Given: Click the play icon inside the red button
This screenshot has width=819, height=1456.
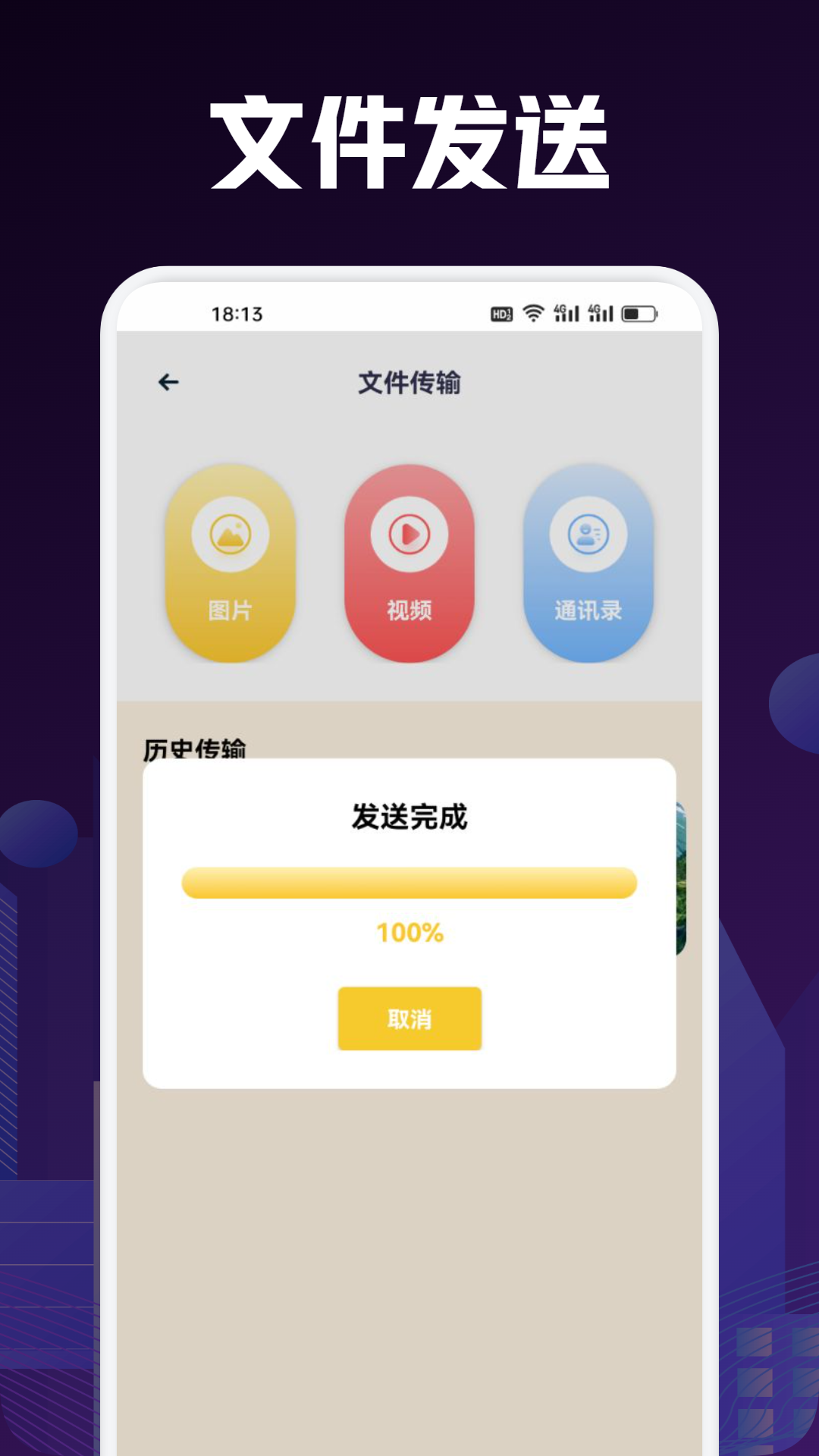Looking at the screenshot, I should [409, 533].
